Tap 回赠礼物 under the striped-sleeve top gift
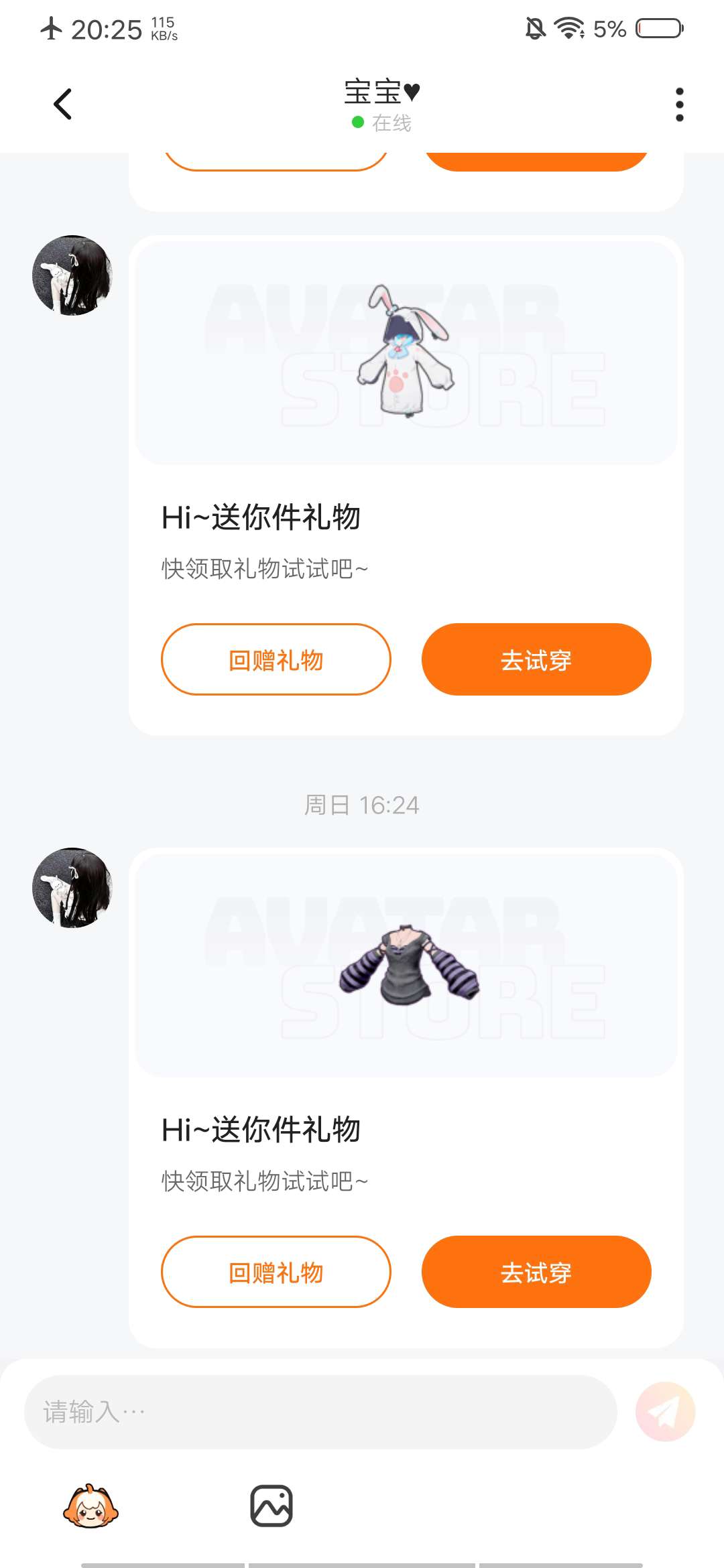 (276, 1272)
